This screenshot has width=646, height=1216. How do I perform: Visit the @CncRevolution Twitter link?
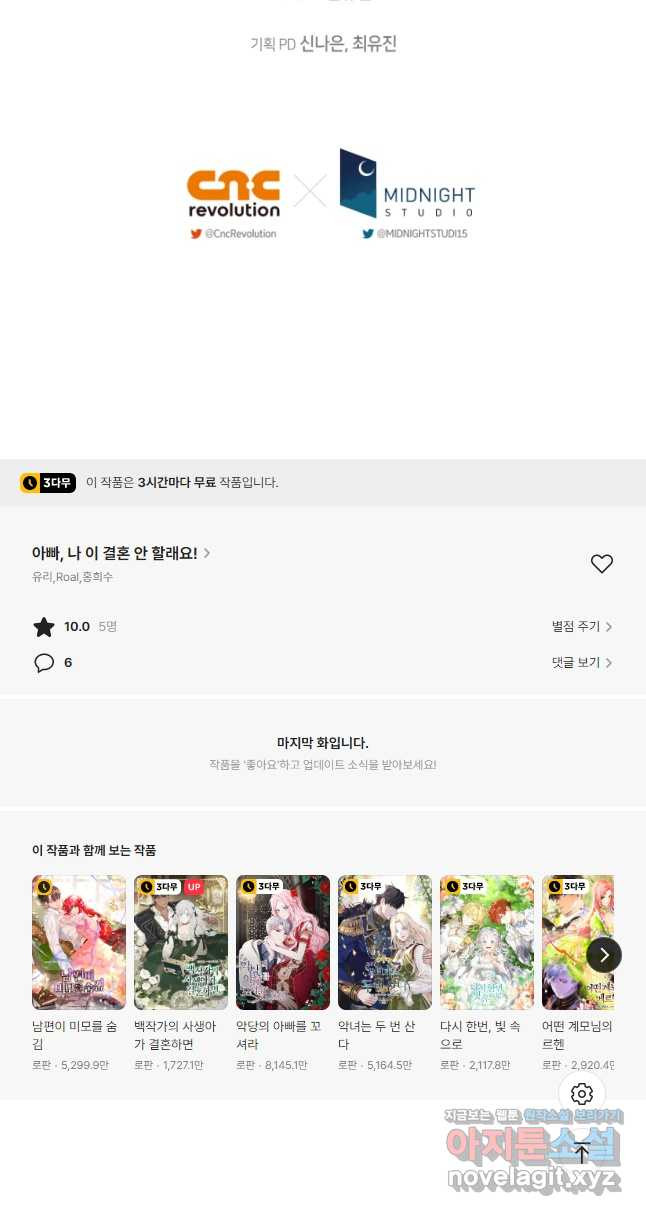pyautogui.click(x=234, y=233)
